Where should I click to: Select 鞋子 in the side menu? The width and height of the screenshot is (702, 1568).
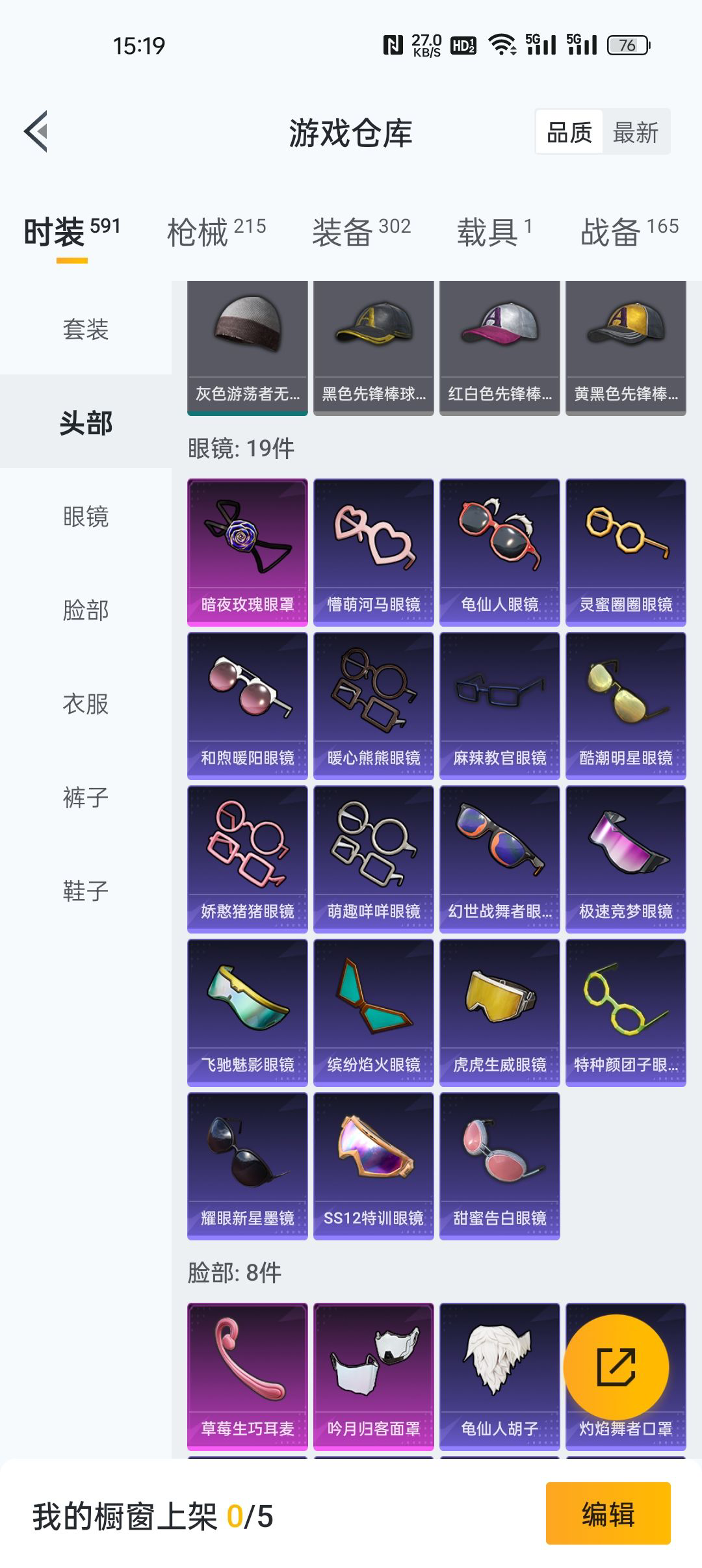tap(86, 891)
